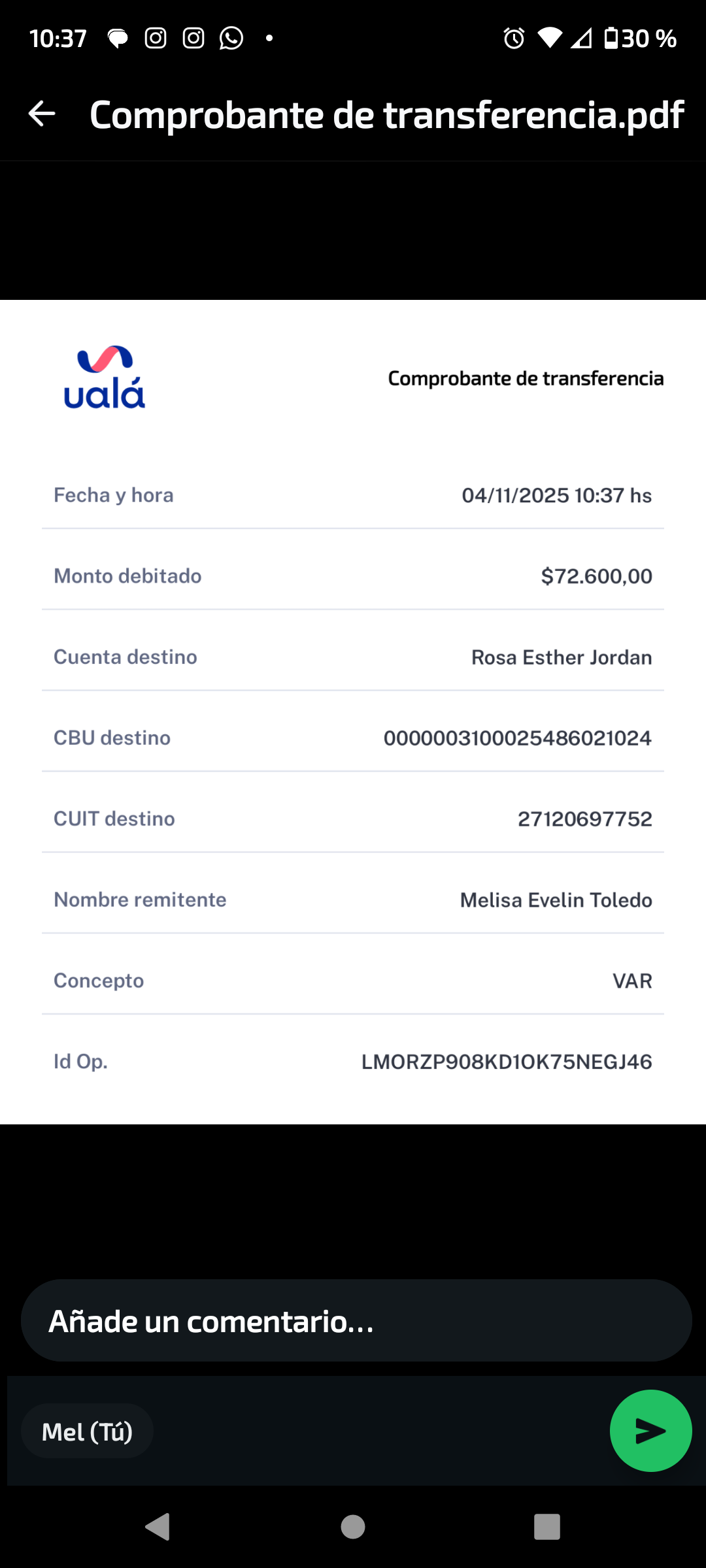Go to the home screen
Viewport: 706px width, 1568px height.
point(353,1527)
